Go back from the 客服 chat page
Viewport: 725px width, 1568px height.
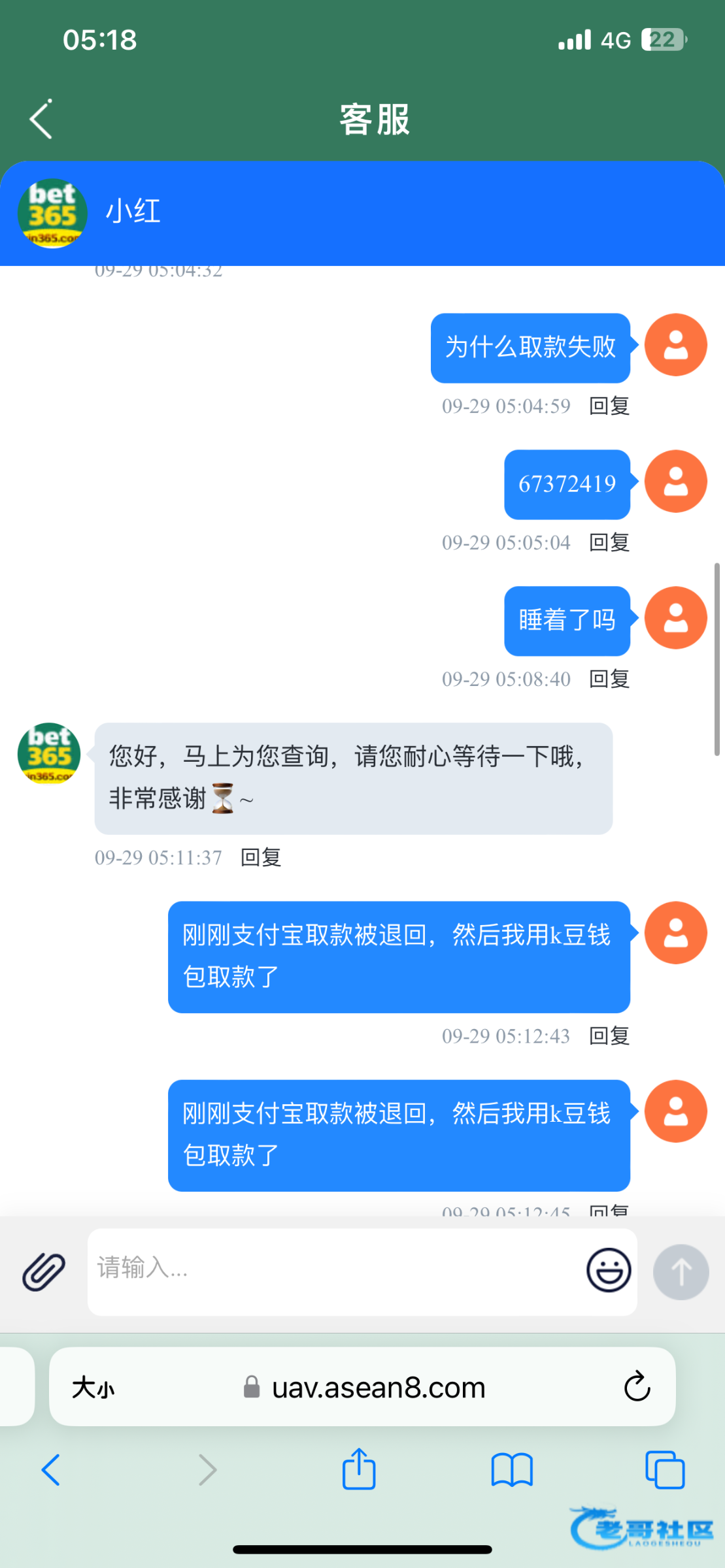point(41,119)
